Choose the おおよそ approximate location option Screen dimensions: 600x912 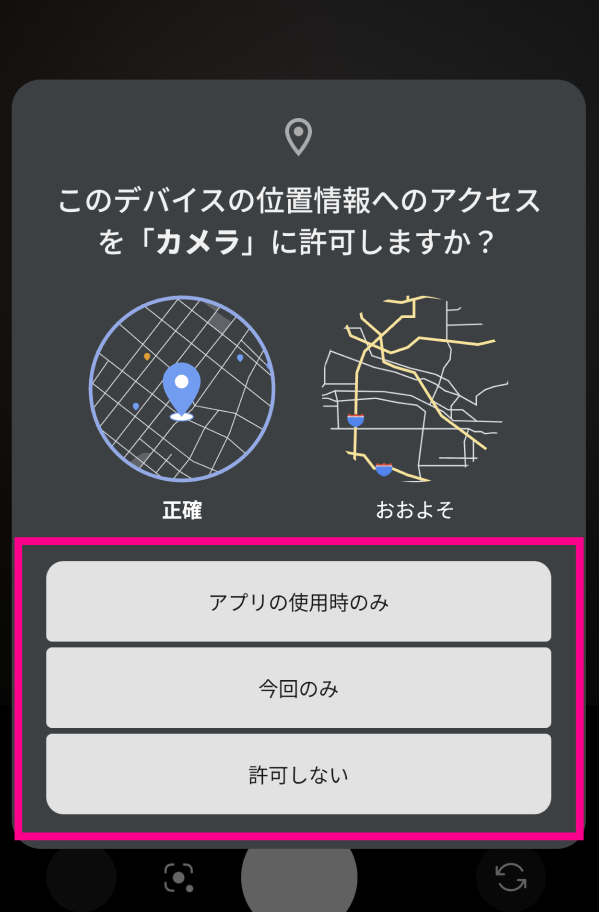tap(415, 390)
